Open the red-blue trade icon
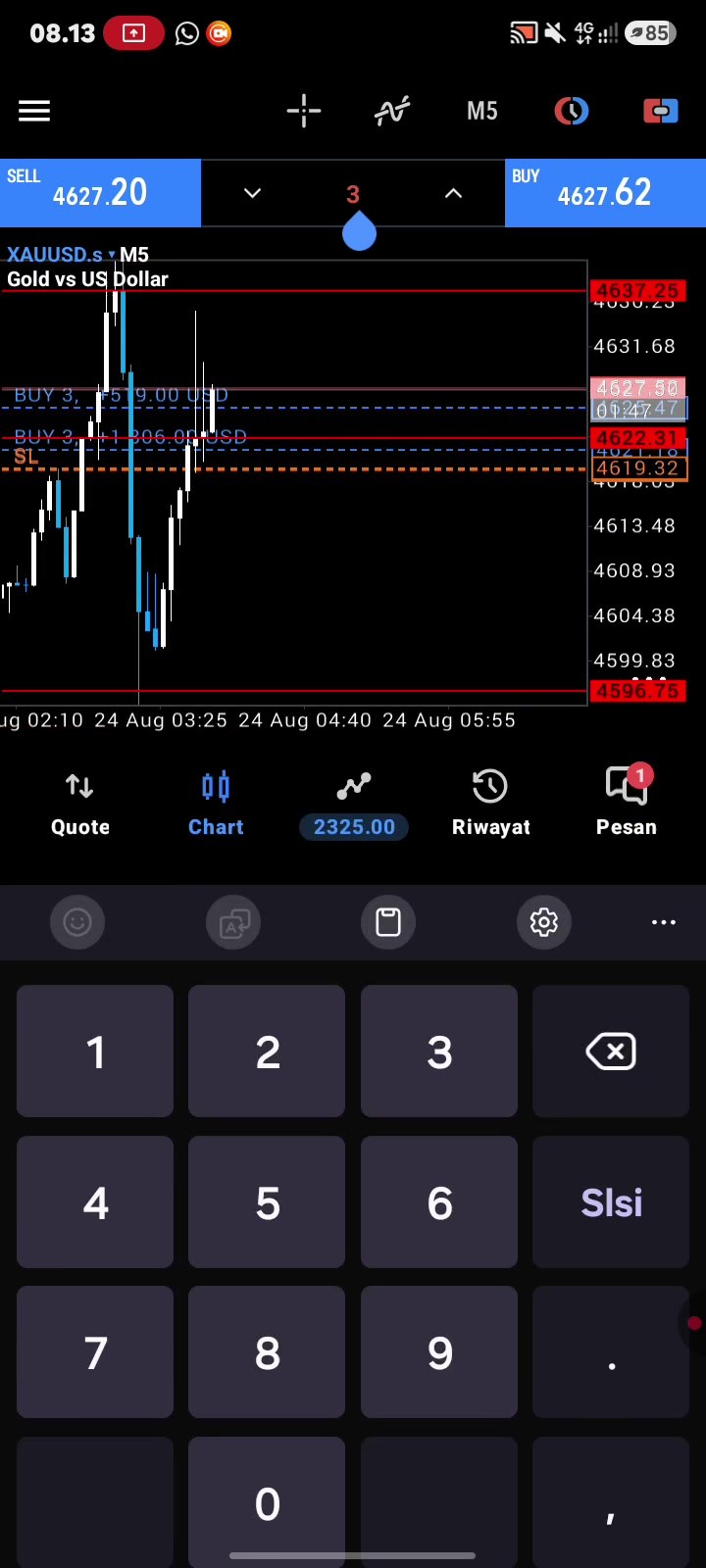 [x=661, y=111]
